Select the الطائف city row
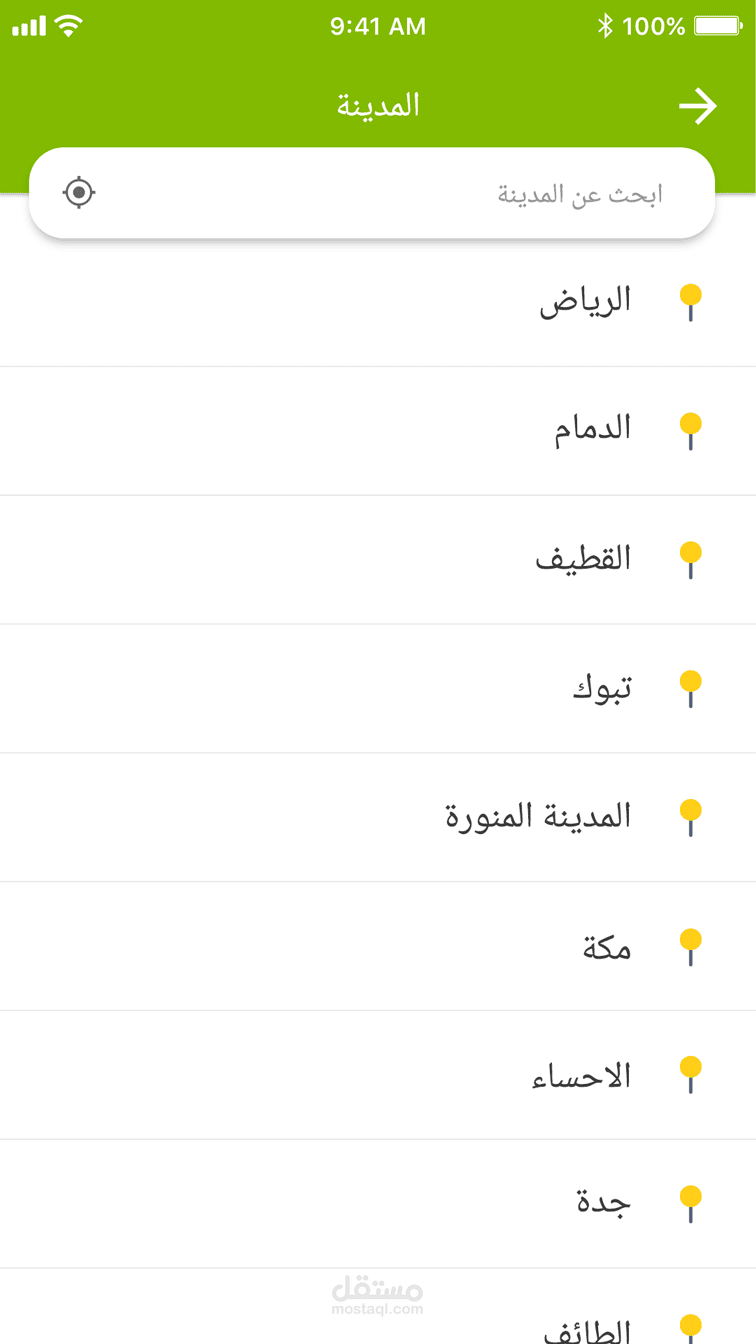Image resolution: width=756 pixels, height=1344 pixels. tap(586, 1328)
